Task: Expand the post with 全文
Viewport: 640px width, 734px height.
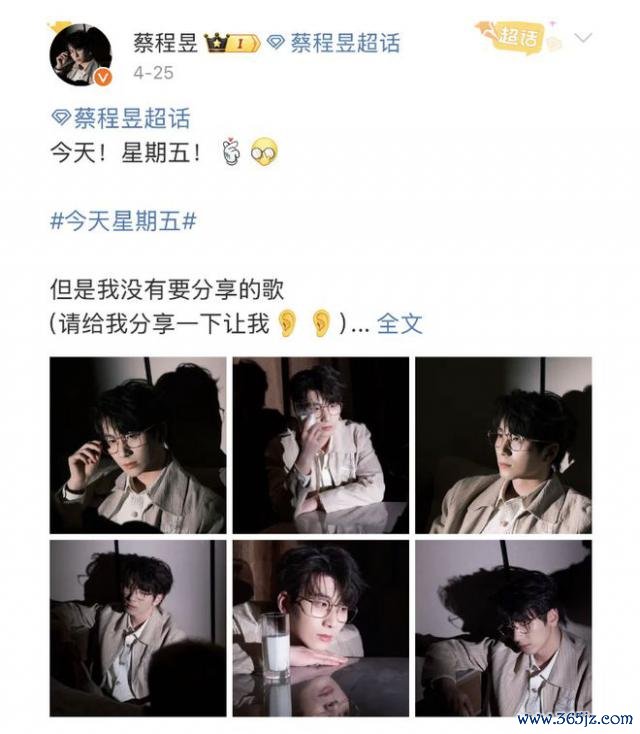Action: point(400,323)
